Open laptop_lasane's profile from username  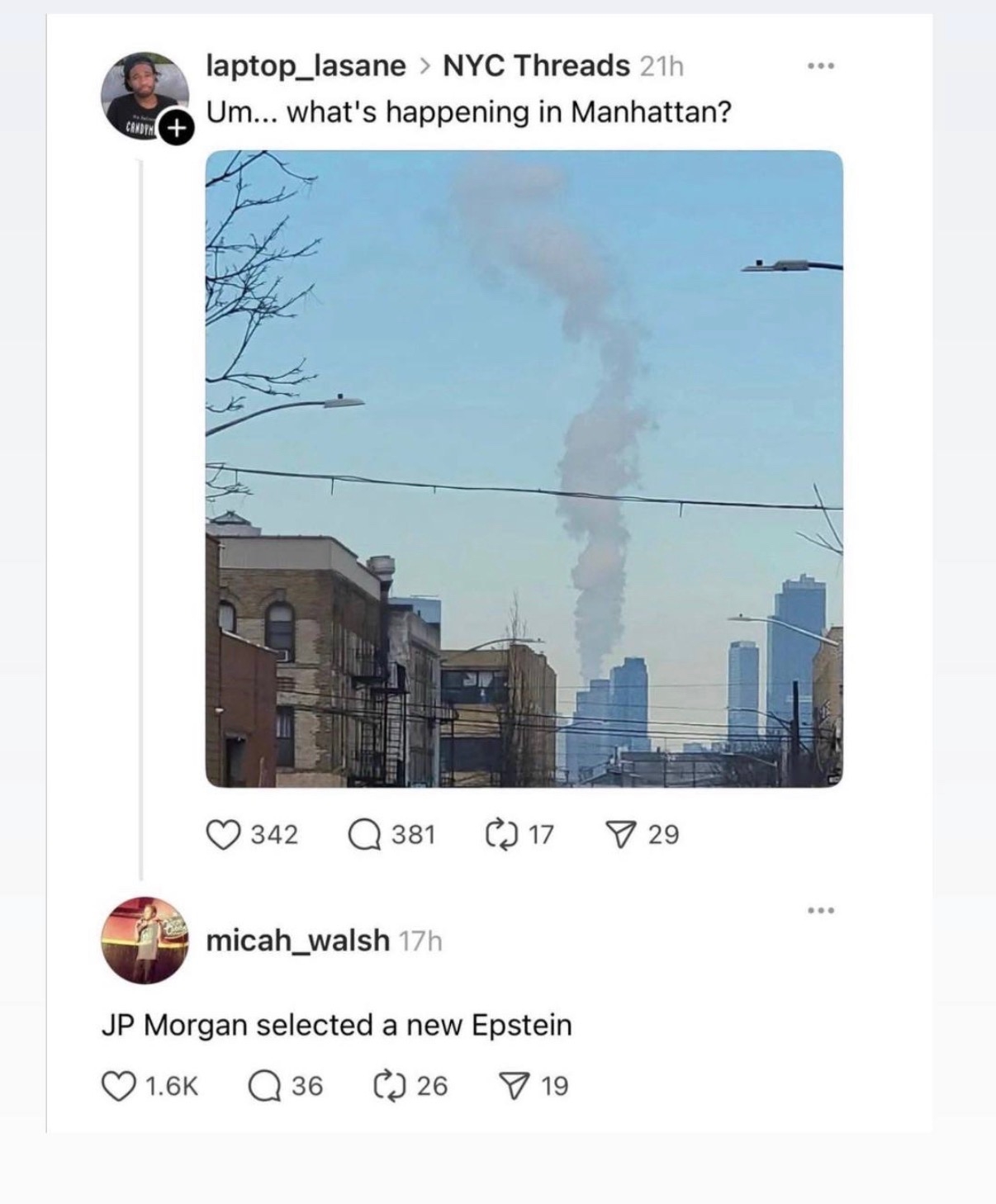pyautogui.click(x=306, y=65)
